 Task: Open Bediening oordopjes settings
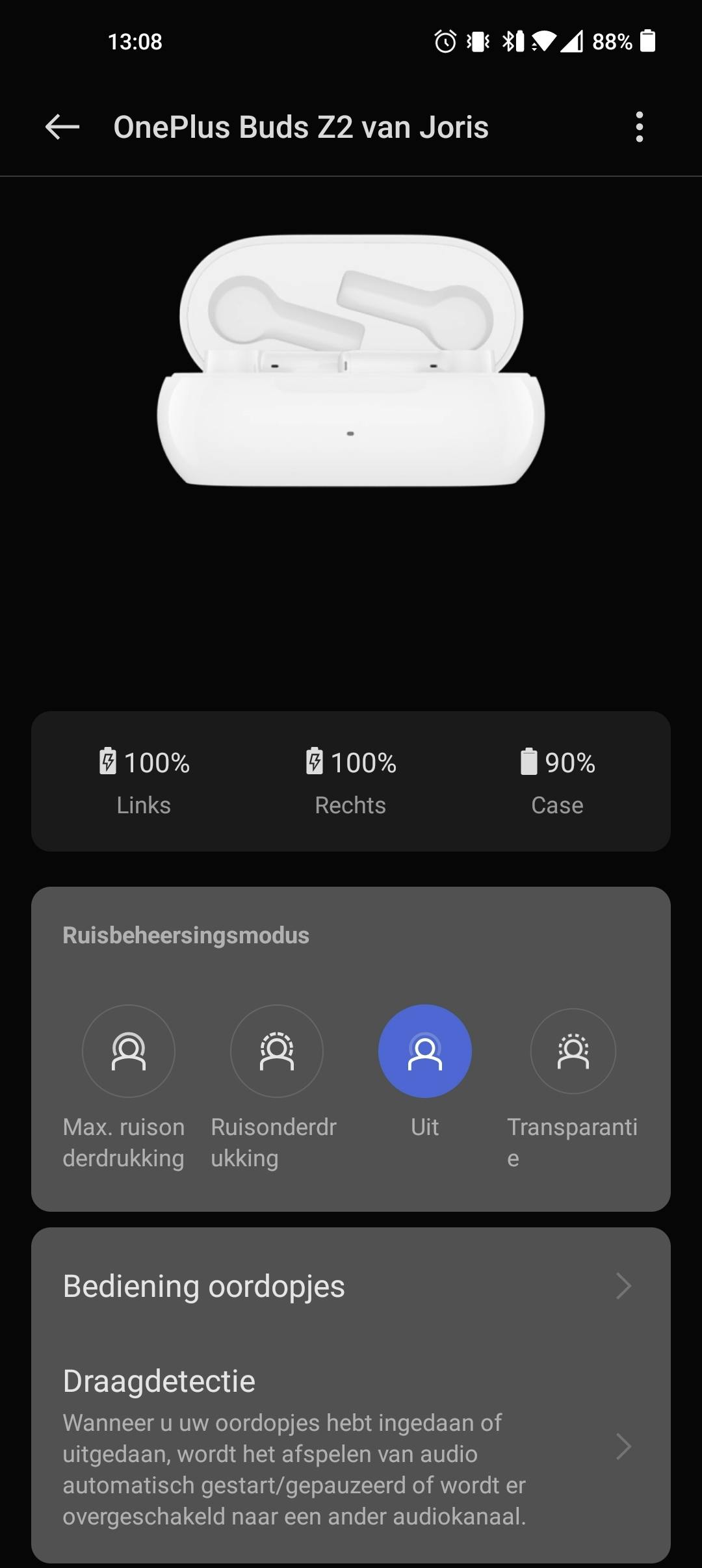351,1286
